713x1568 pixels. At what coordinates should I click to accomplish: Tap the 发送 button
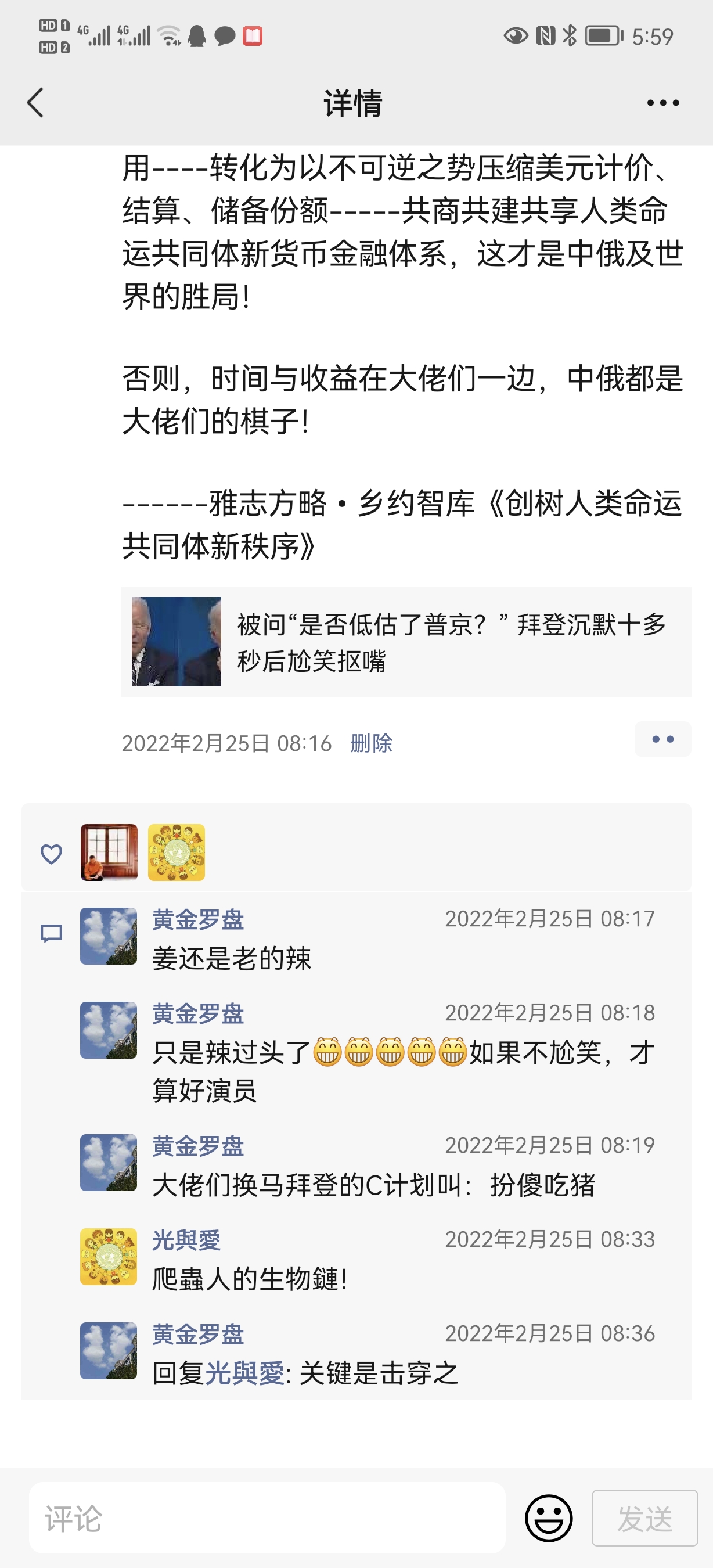[644, 1518]
